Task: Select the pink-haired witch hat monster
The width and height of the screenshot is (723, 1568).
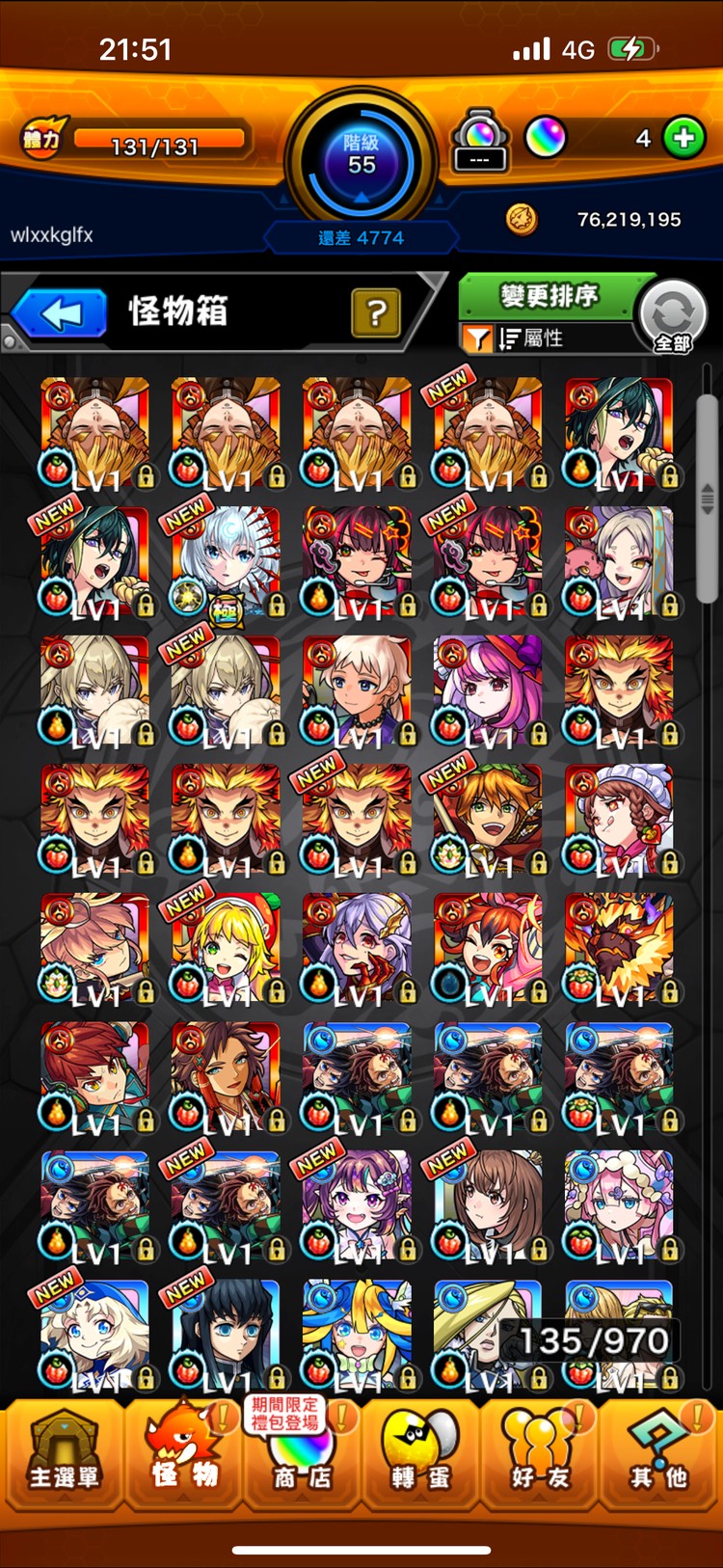Action: (488, 691)
